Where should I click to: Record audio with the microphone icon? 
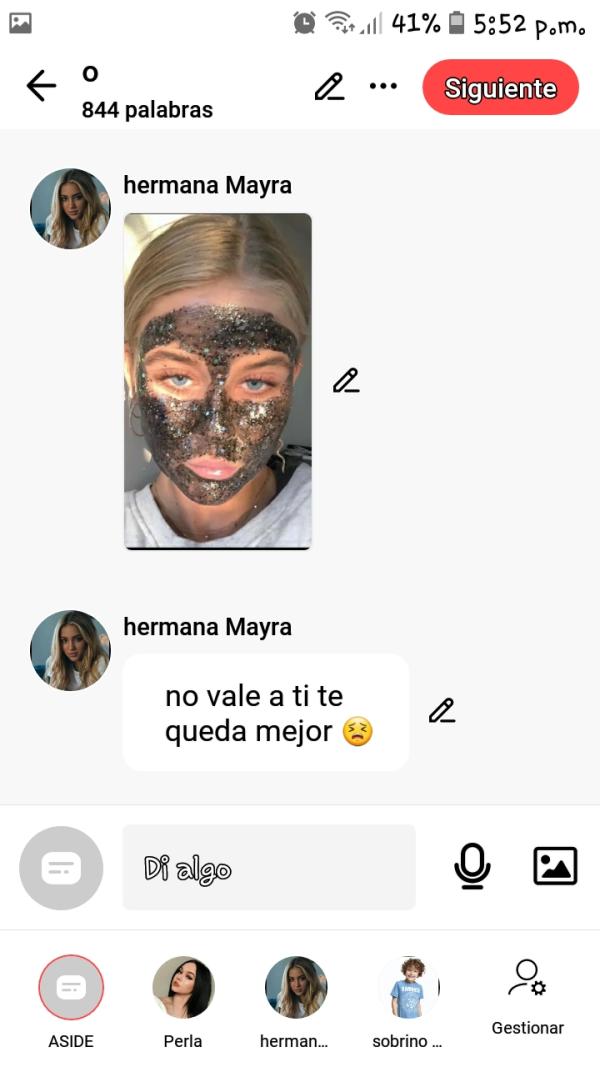(472, 866)
